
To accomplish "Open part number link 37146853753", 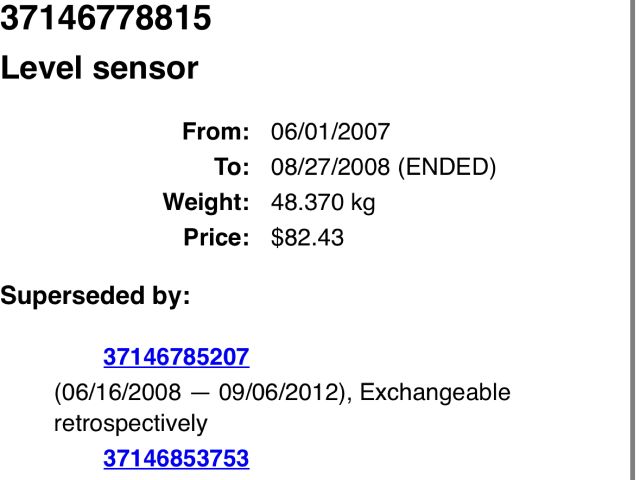I will point(176,459).
